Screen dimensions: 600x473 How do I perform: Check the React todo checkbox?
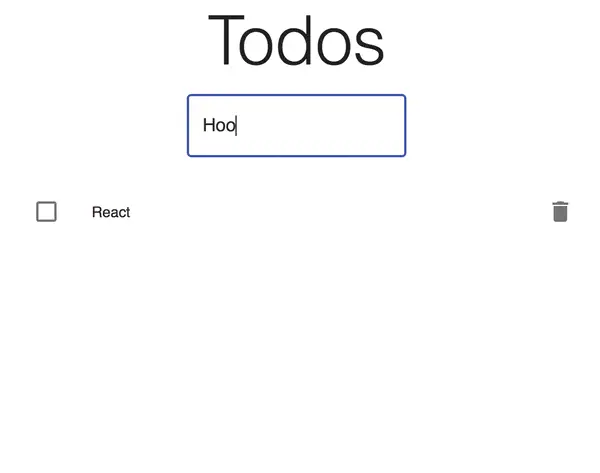[46, 212]
